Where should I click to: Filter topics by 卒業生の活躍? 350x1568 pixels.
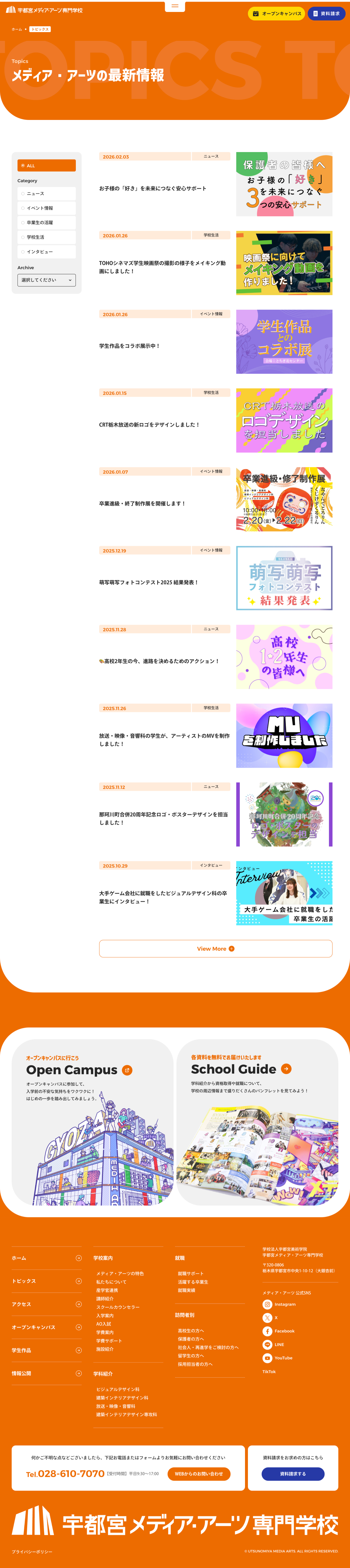46,223
